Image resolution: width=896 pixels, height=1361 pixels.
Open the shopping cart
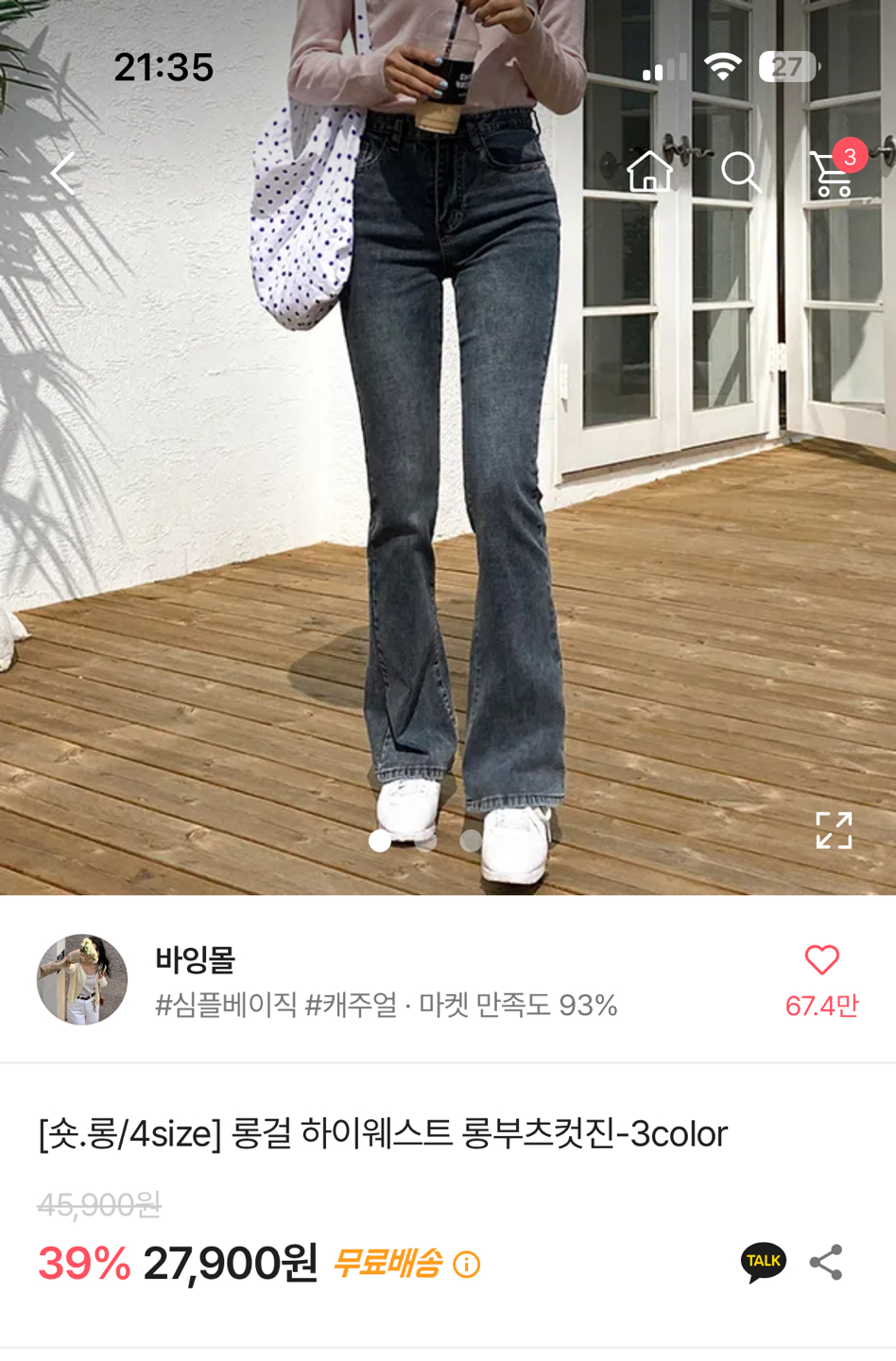(833, 173)
